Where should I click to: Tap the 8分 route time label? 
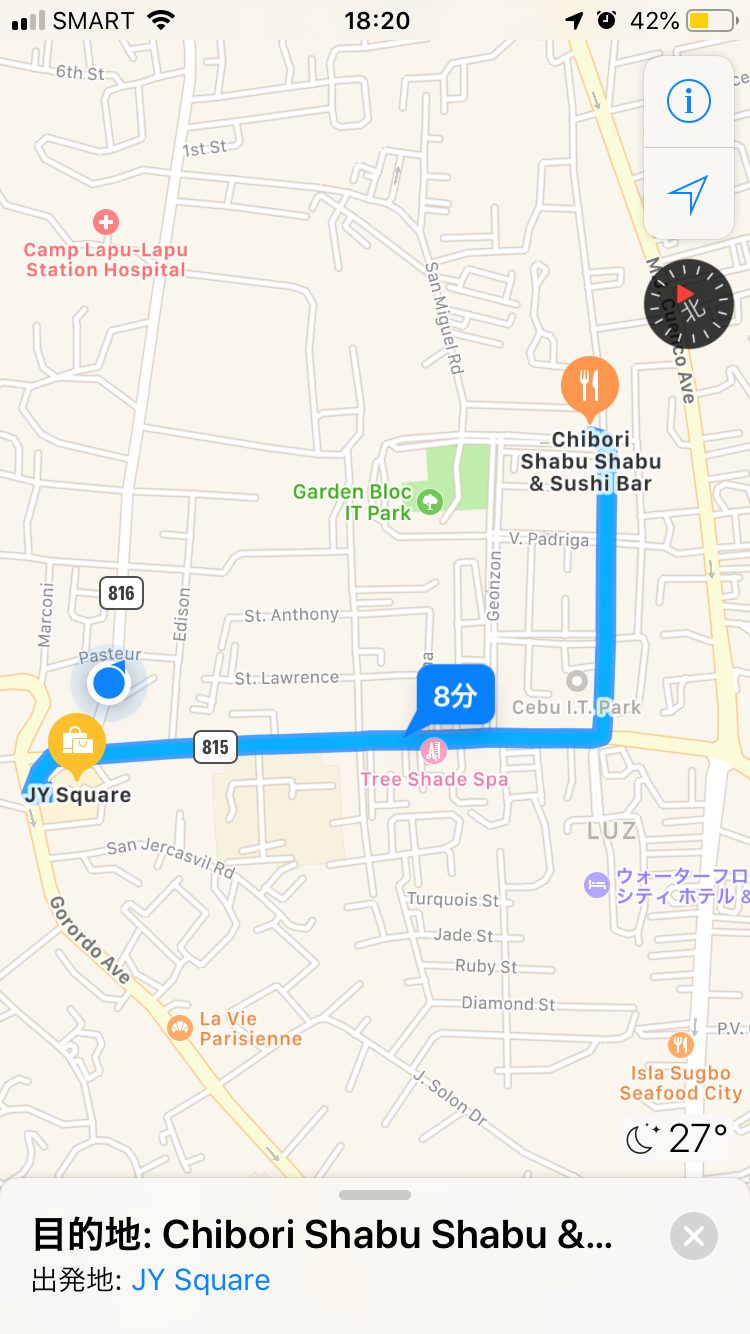(455, 696)
